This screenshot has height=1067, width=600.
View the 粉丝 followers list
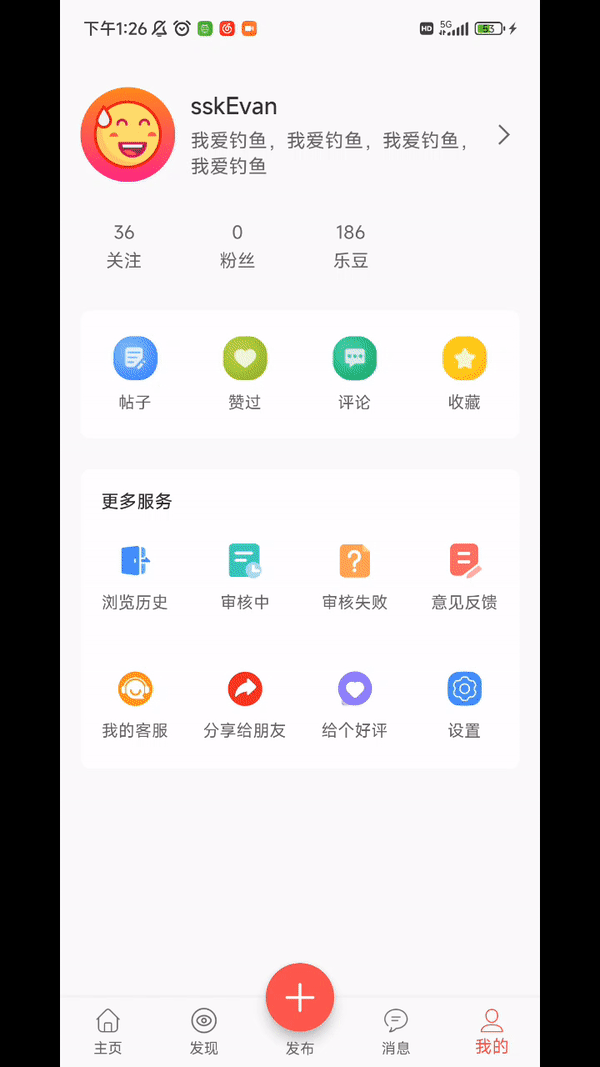237,246
